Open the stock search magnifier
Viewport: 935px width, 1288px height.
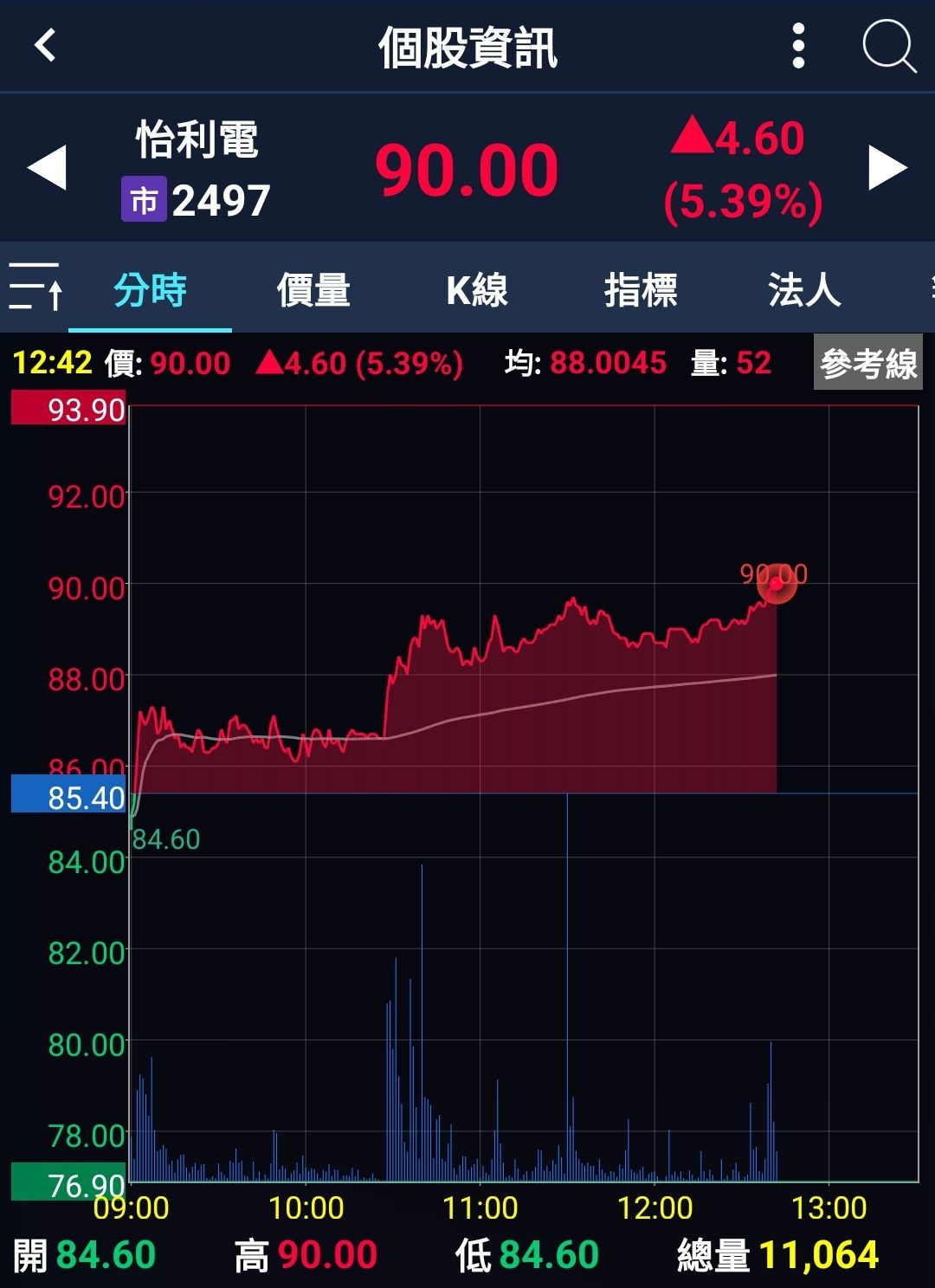(888, 46)
